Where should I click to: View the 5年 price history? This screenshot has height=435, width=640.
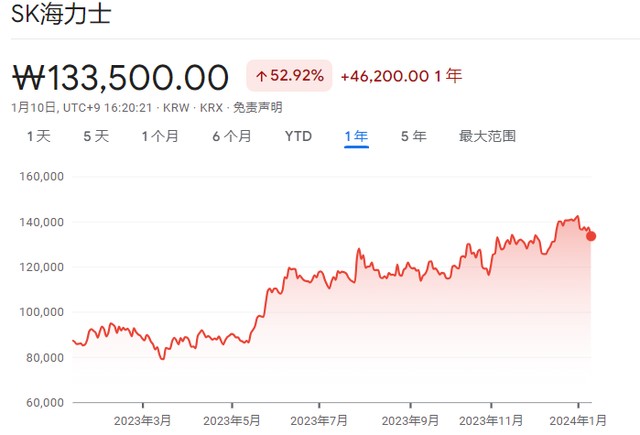pyautogui.click(x=413, y=136)
